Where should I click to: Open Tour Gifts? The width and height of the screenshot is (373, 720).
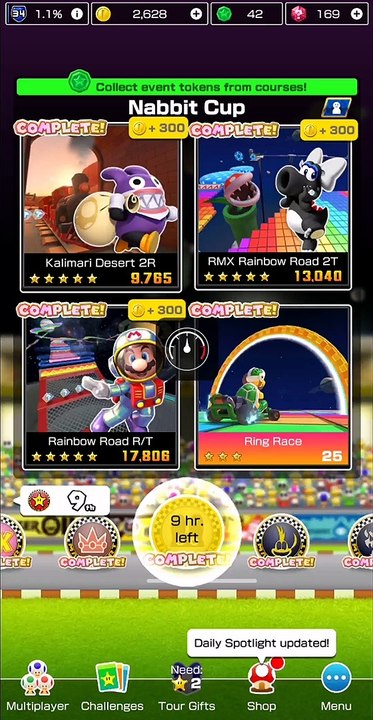coord(186,686)
